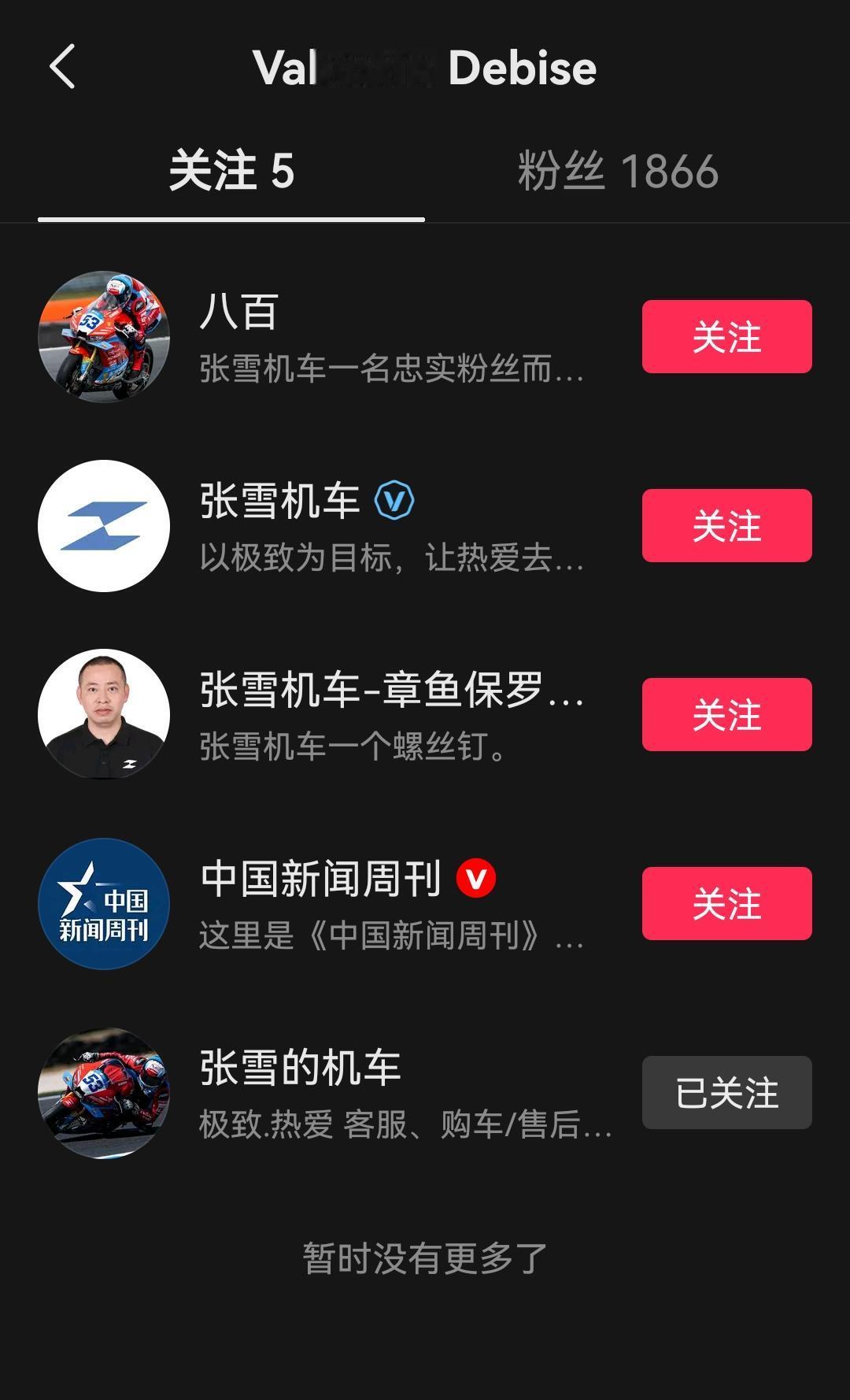Follow 中国新闻周刊
This screenshot has width=850, height=1400.
tap(726, 904)
